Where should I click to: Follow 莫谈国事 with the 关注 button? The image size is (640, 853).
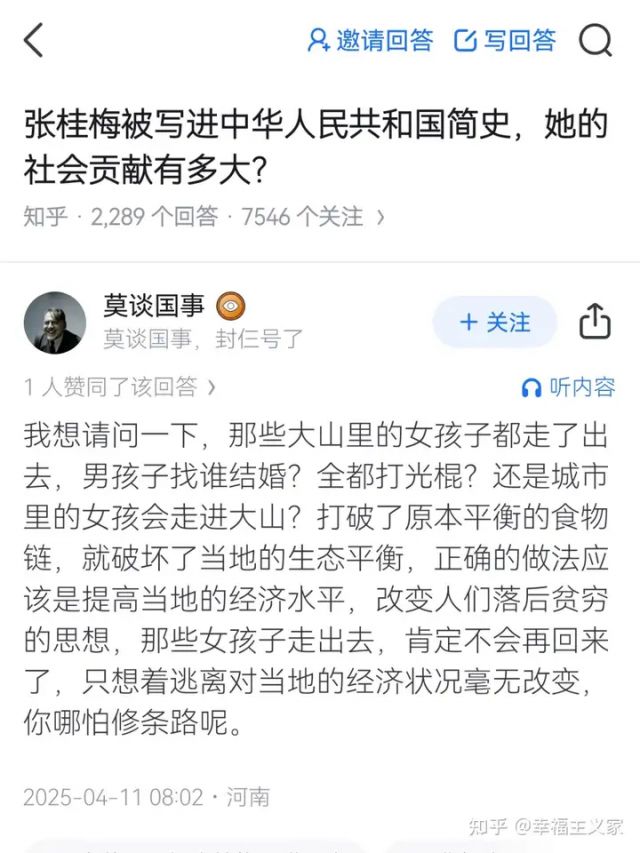coord(494,323)
